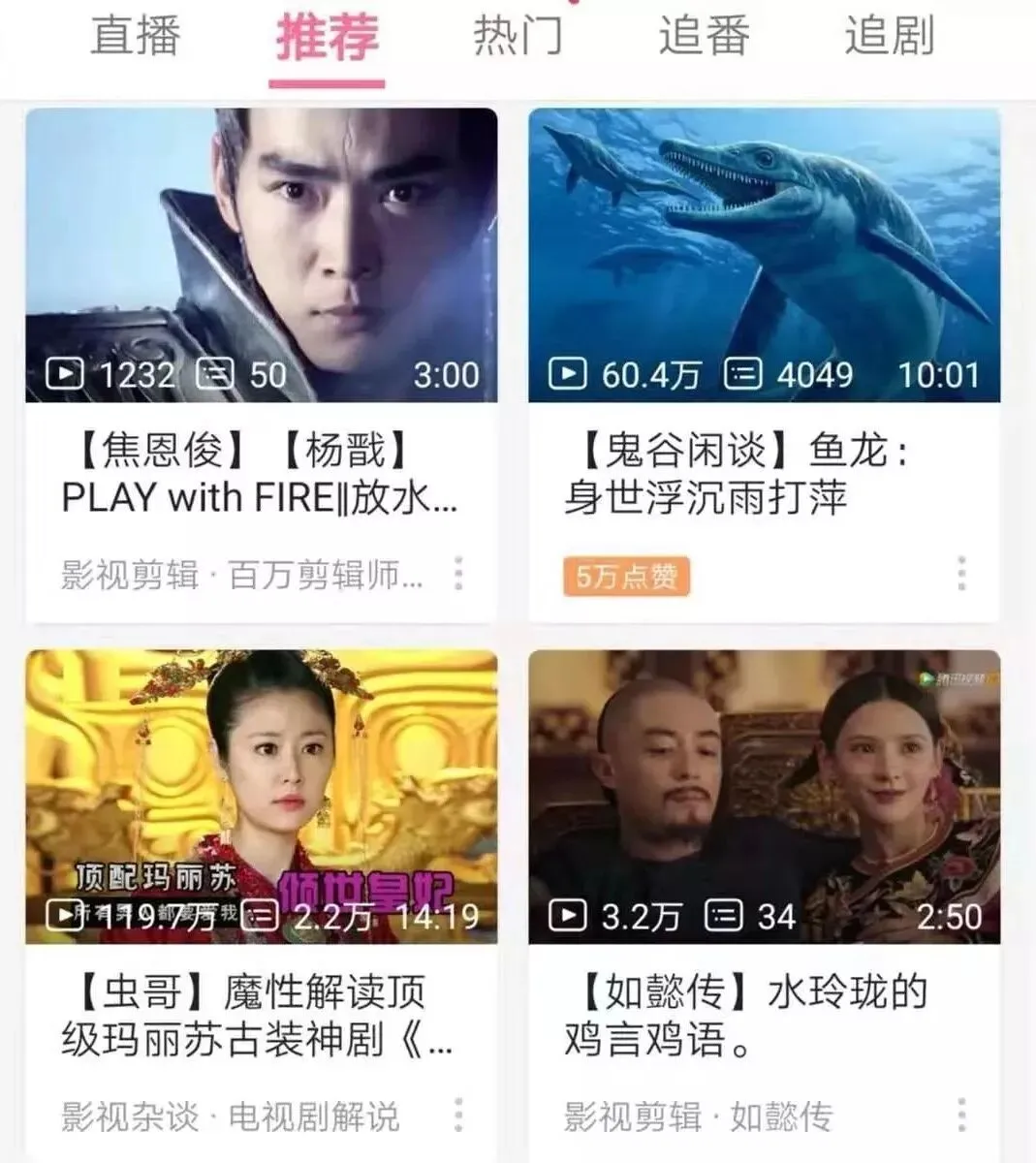The width and height of the screenshot is (1036, 1163).
Task: Play the 焦恩俊 杨戬 PLAY with FIRE video
Action: (x=262, y=256)
